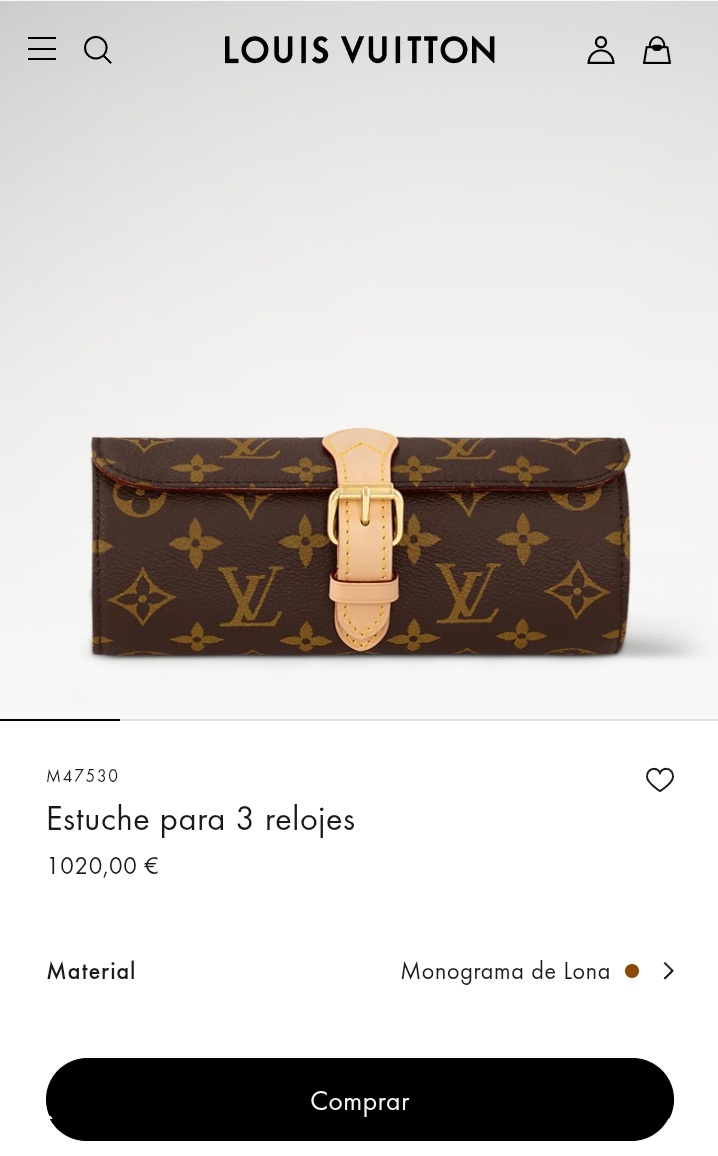Go to the Louis Vuitton home page
Viewport: 718px width, 1156px height.
[360, 50]
